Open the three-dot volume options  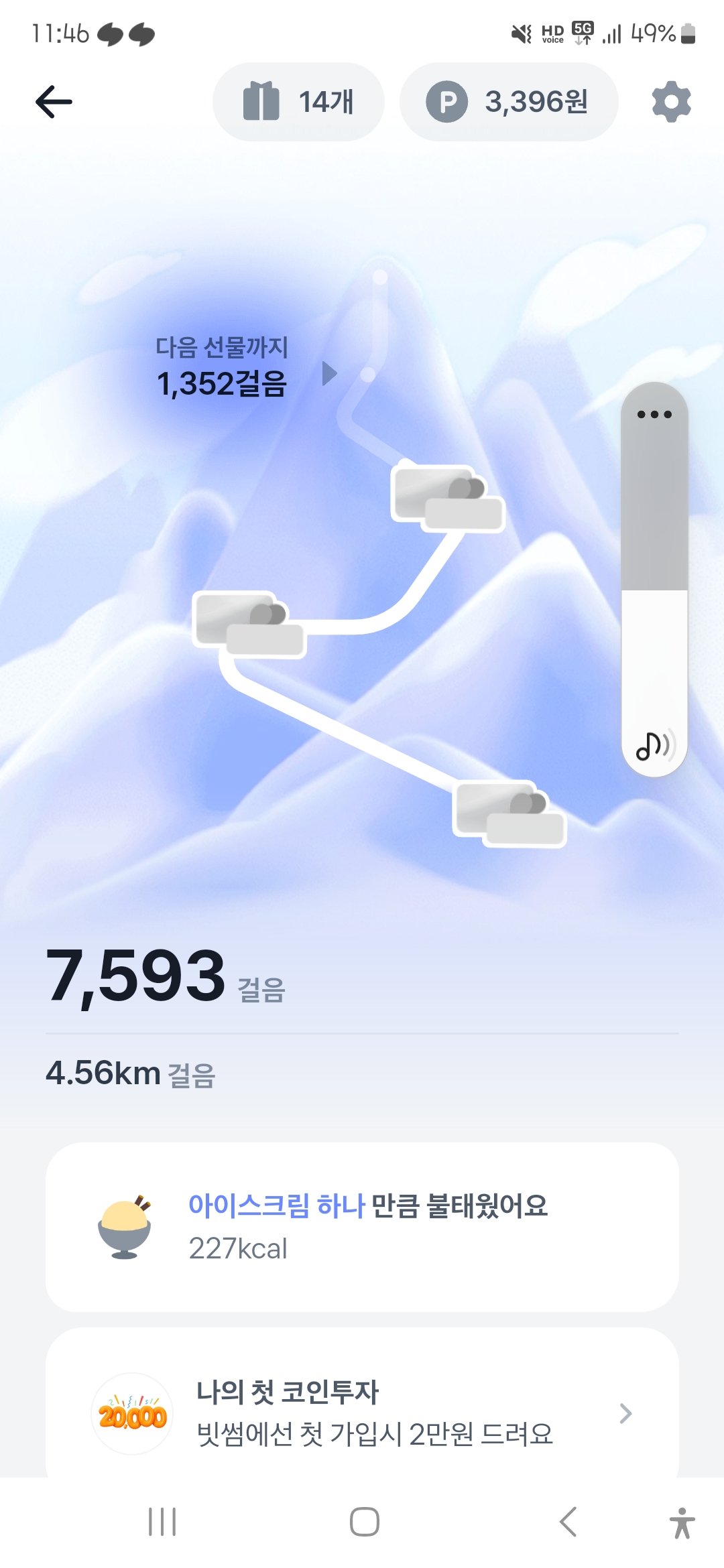(654, 414)
